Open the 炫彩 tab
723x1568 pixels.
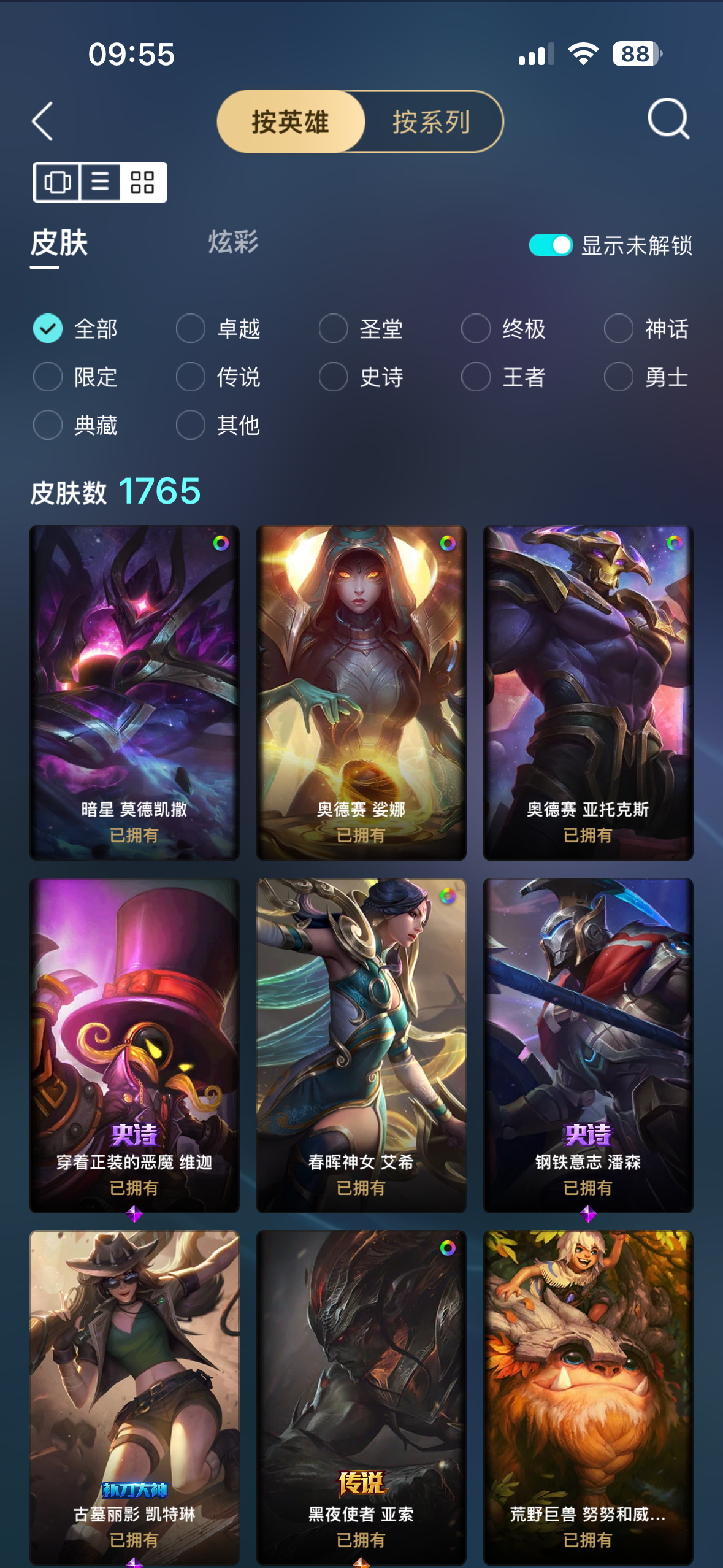(x=233, y=242)
